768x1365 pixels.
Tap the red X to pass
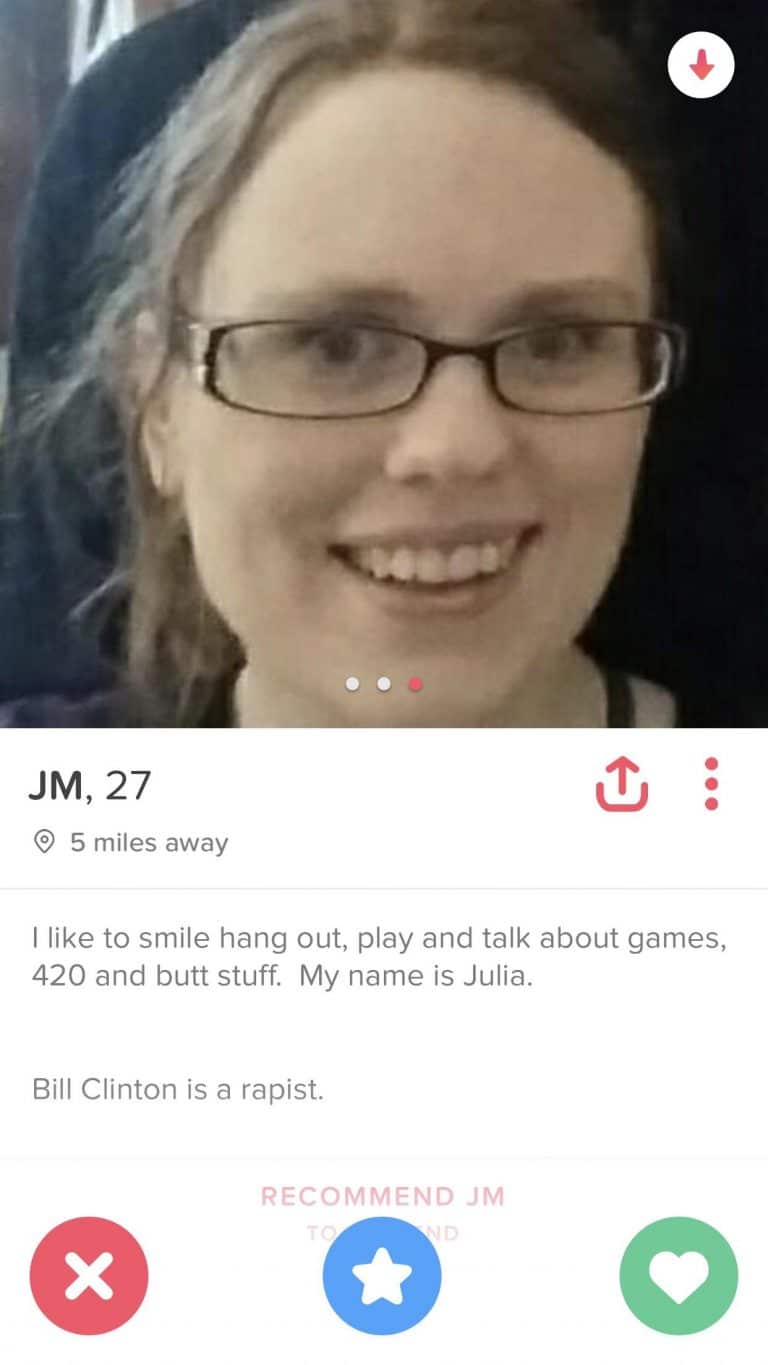(x=89, y=1276)
